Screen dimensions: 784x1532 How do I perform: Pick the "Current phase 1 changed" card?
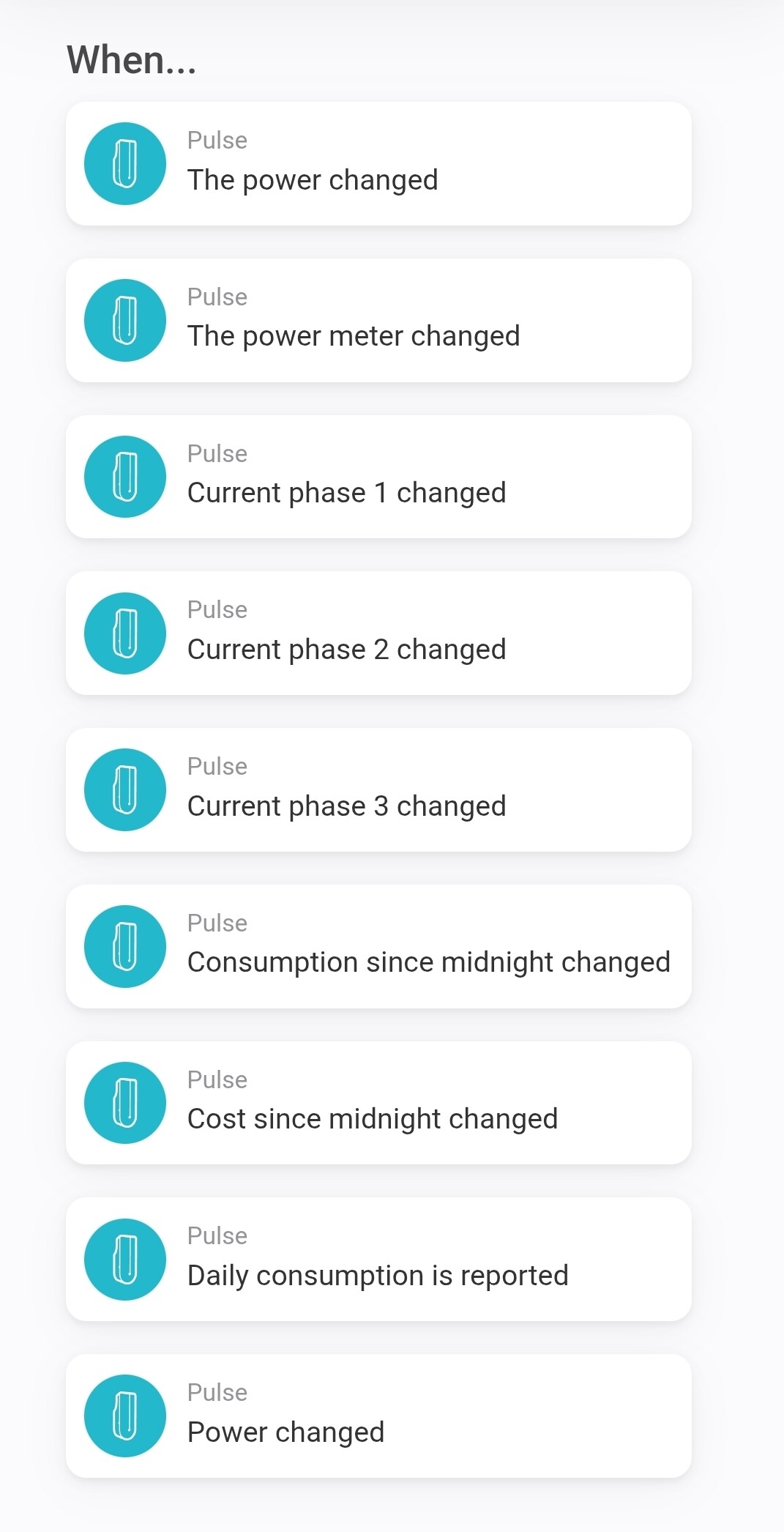pyautogui.click(x=378, y=477)
